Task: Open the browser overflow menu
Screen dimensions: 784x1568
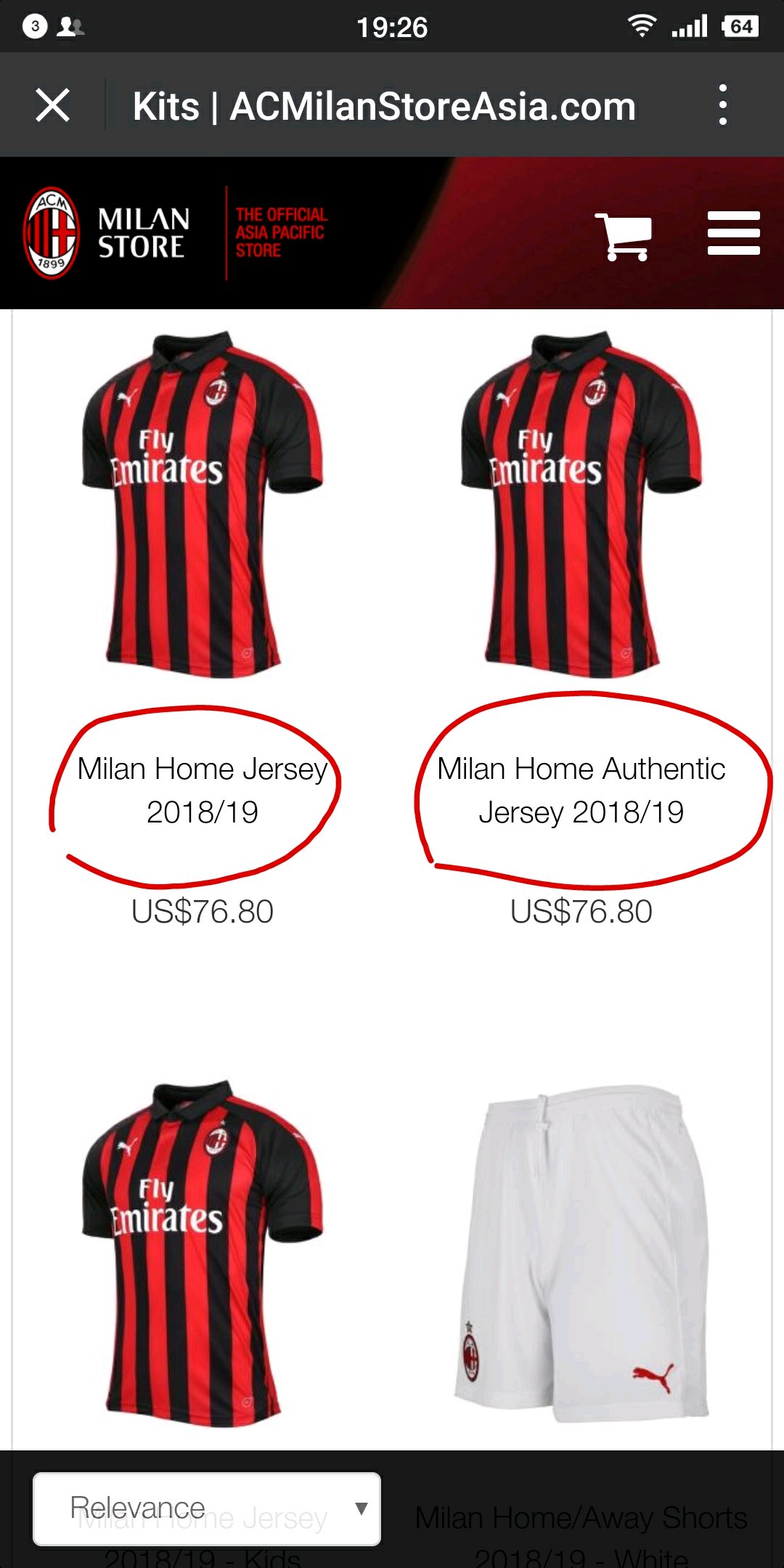Action: click(x=722, y=105)
